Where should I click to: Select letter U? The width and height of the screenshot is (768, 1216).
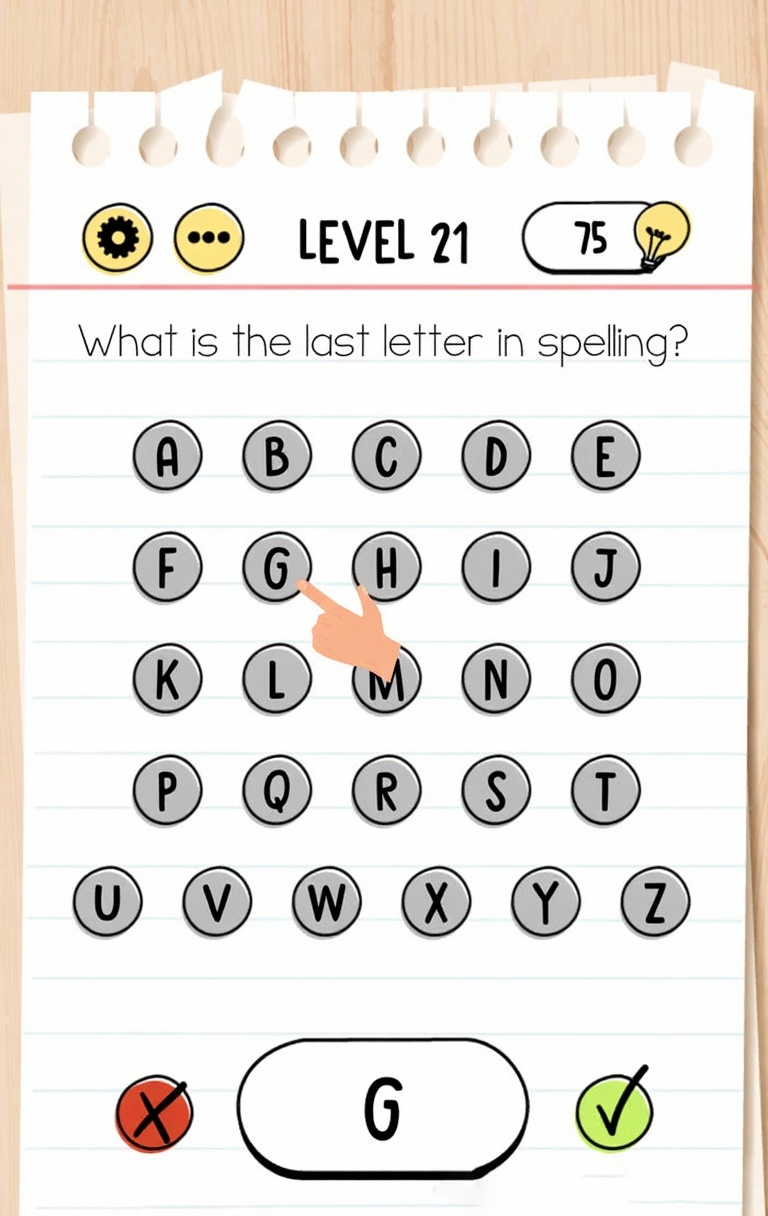107,903
